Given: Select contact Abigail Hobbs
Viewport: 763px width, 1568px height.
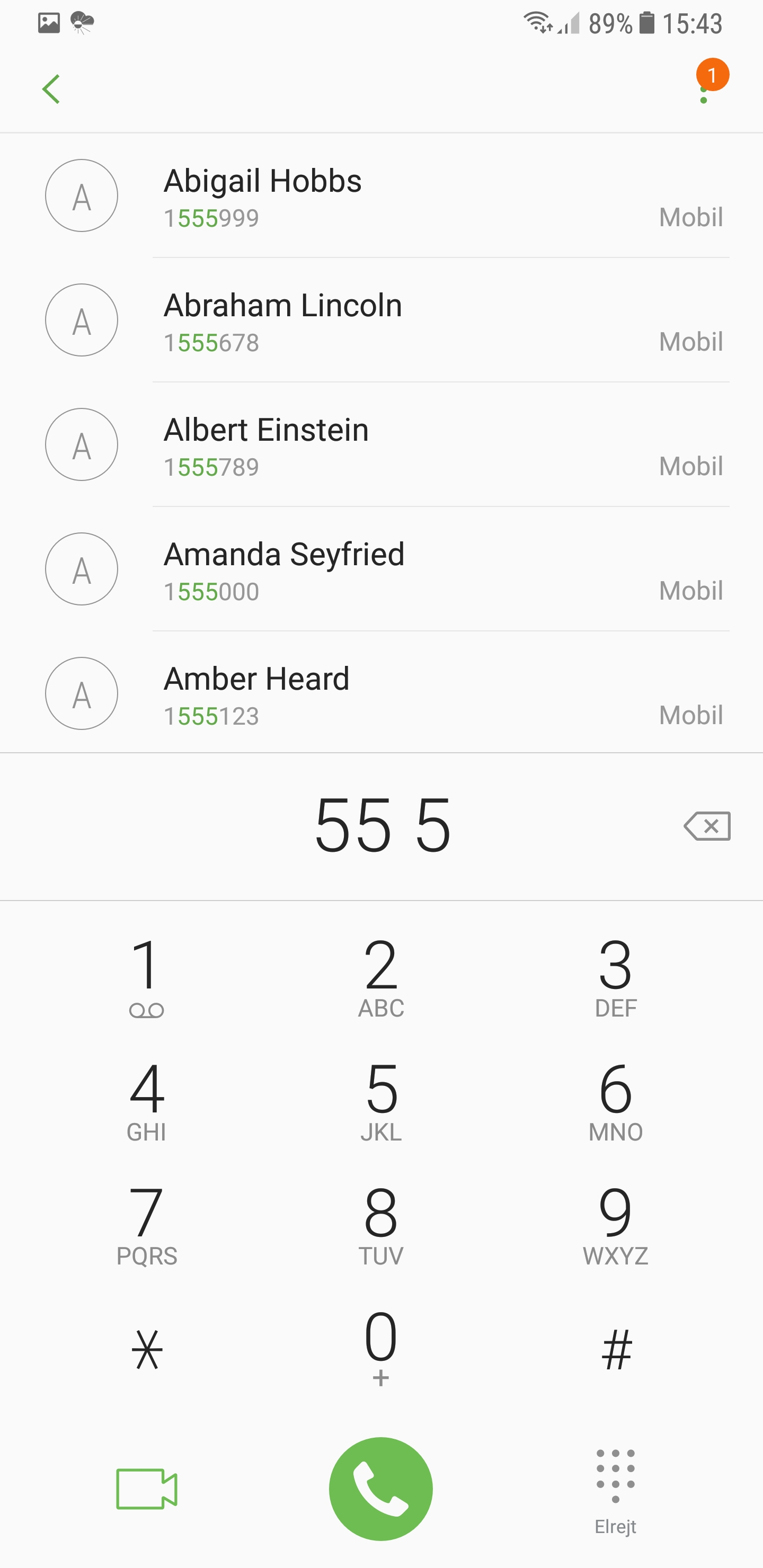Looking at the screenshot, I should pos(381,196).
